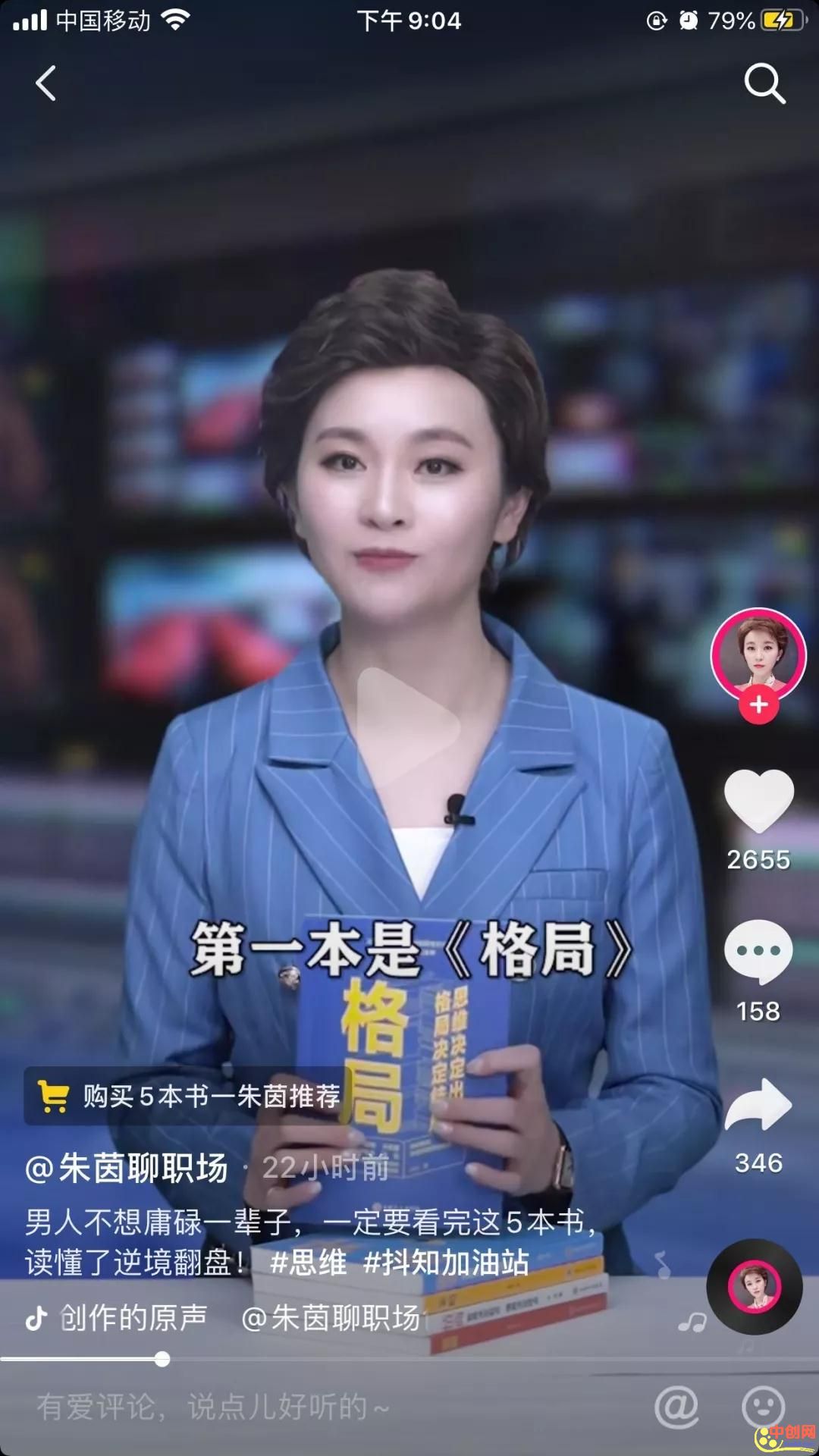819x1456 pixels.
Task: Open @朱茵聊职场 username link
Action: [x=127, y=1168]
